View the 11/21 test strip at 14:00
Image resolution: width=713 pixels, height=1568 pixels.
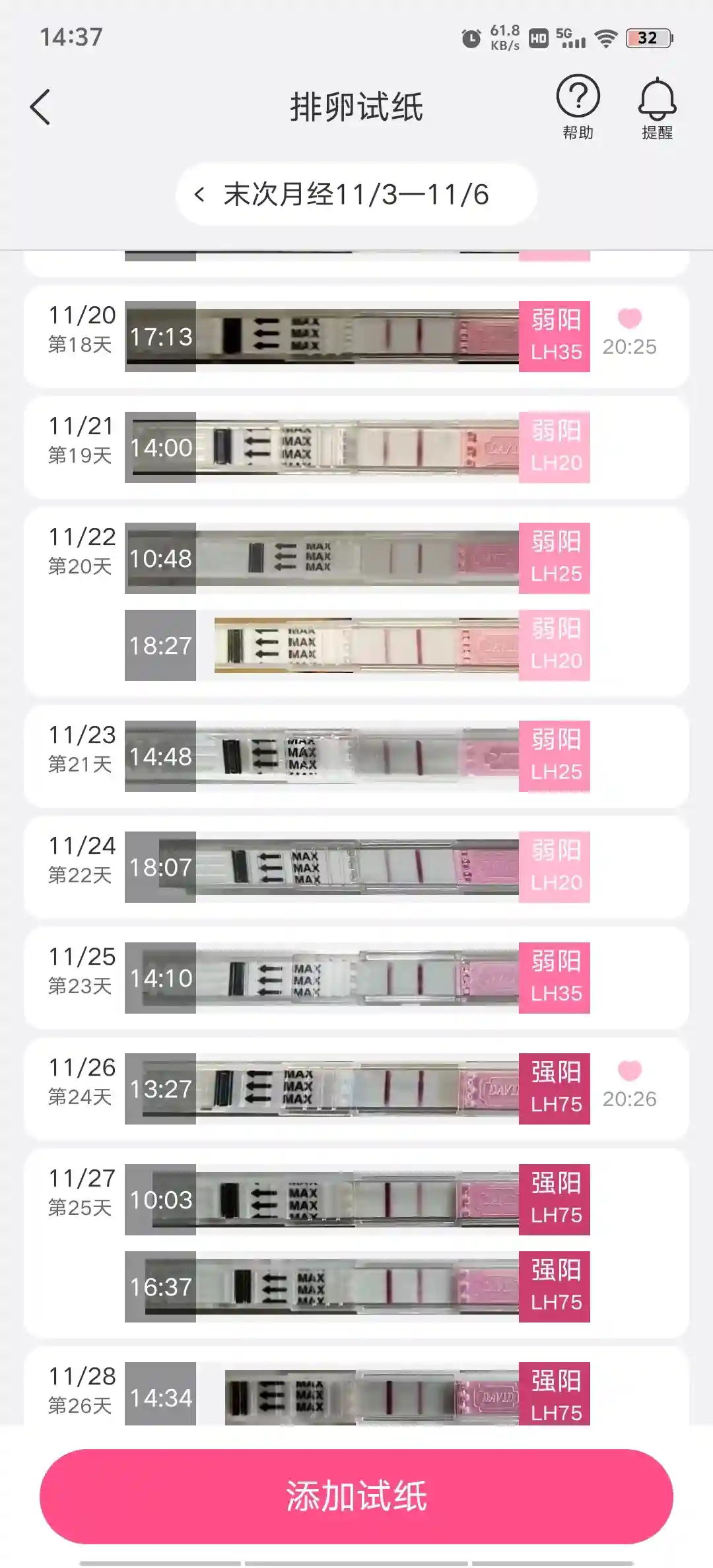(356, 447)
